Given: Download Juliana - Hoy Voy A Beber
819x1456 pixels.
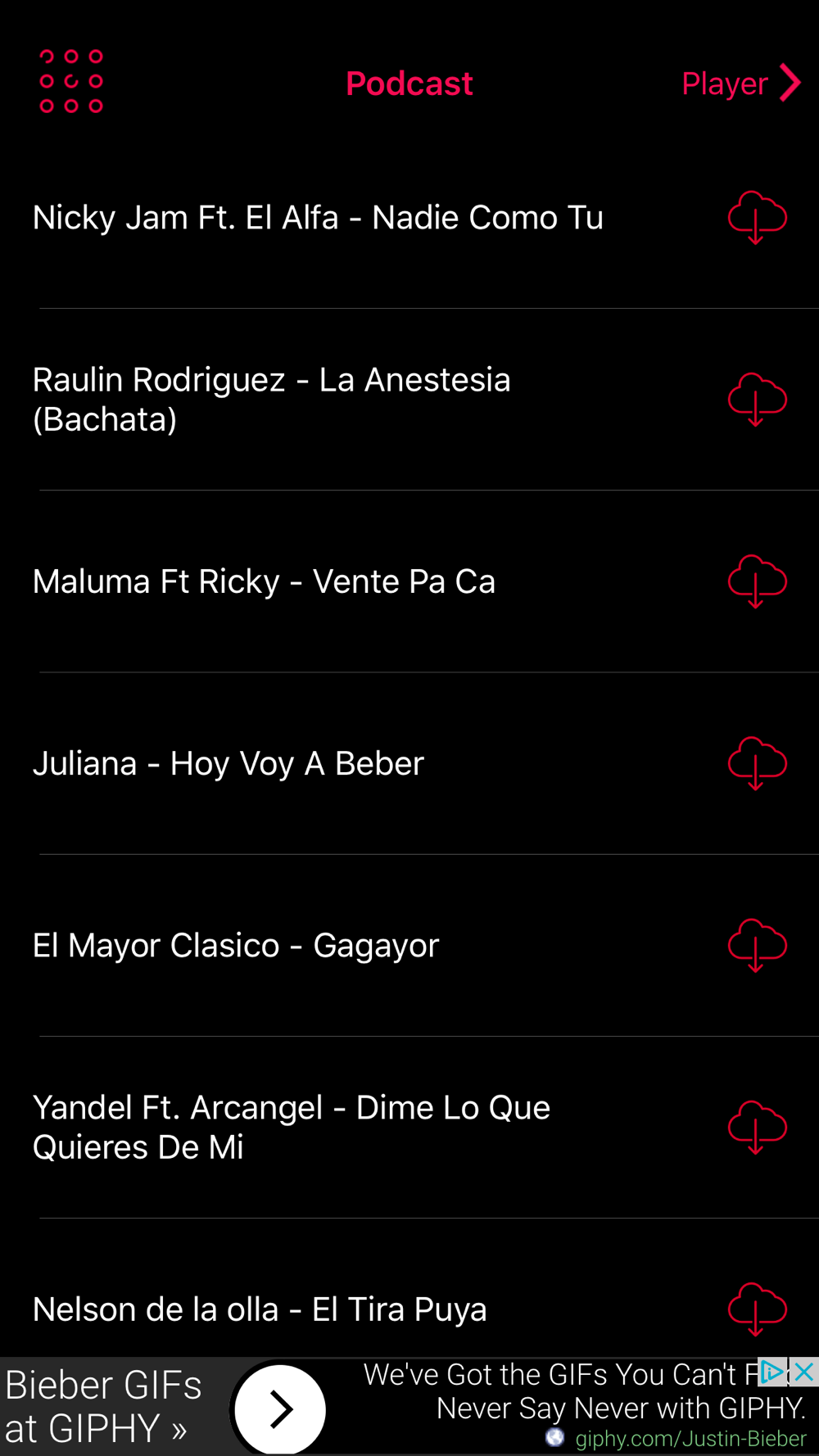Looking at the screenshot, I should (x=757, y=763).
